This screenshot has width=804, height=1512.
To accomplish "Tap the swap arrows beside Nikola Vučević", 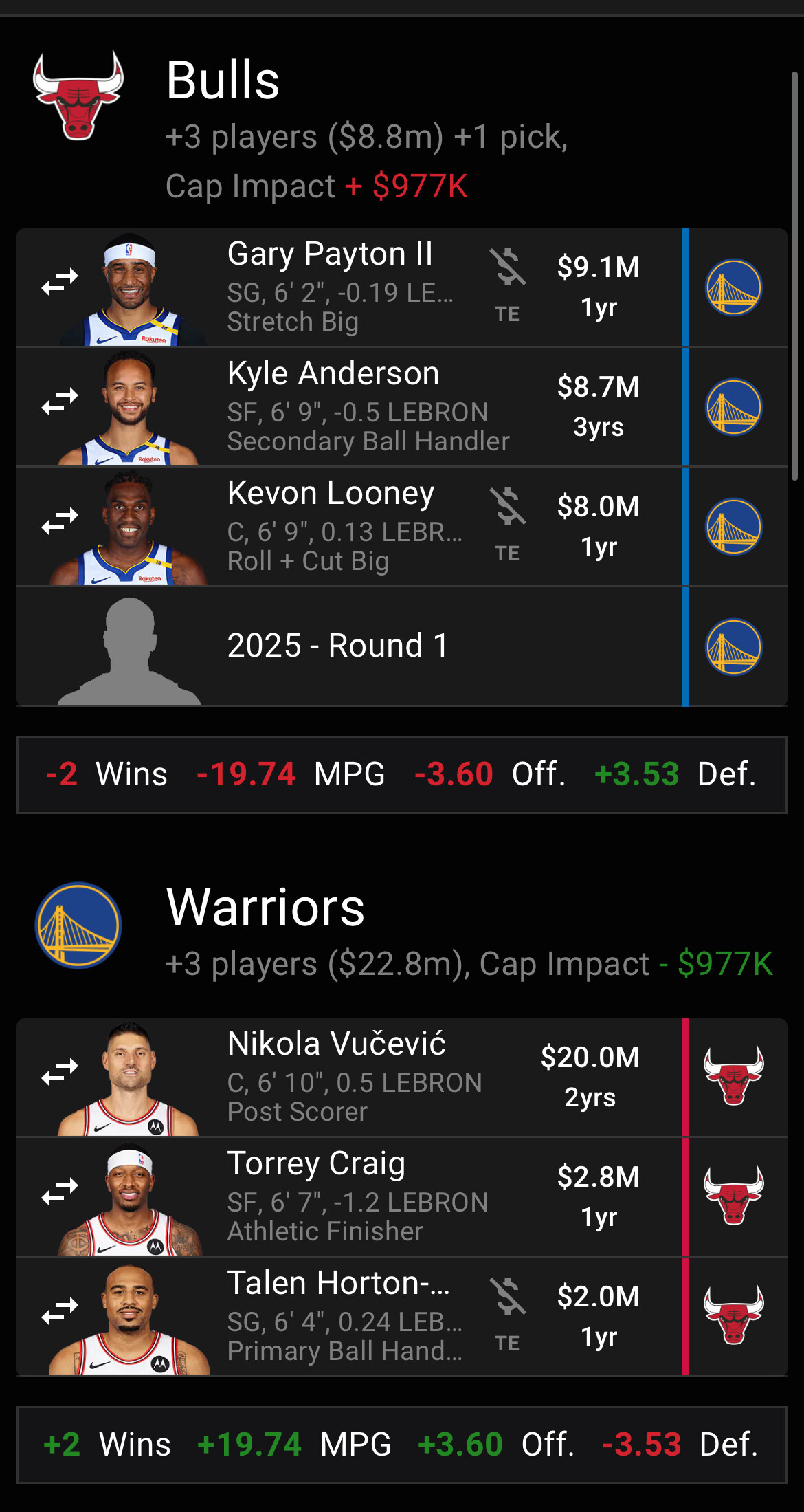I will [x=60, y=1072].
